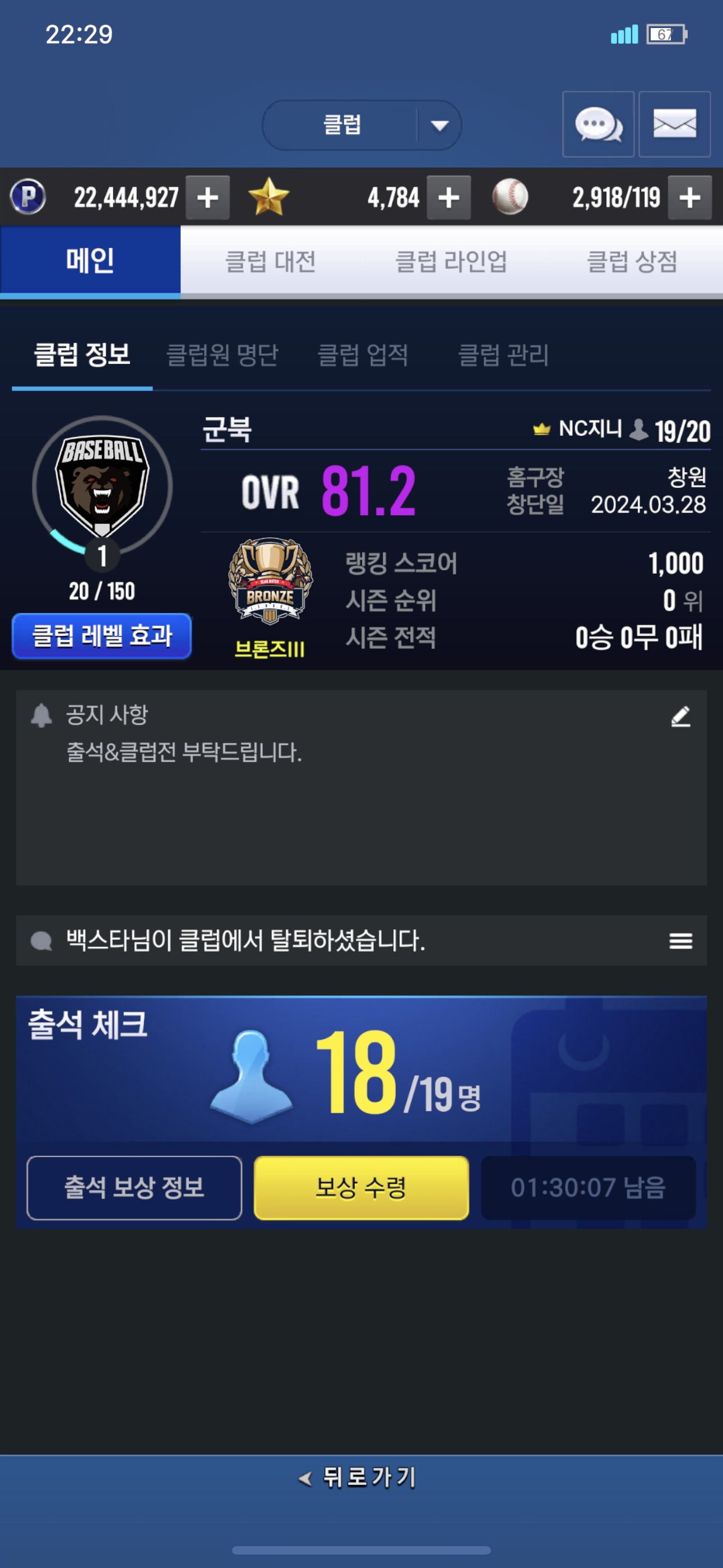Open the 클럽원 명단 sub-tab
The image size is (723, 1568).
tap(222, 355)
